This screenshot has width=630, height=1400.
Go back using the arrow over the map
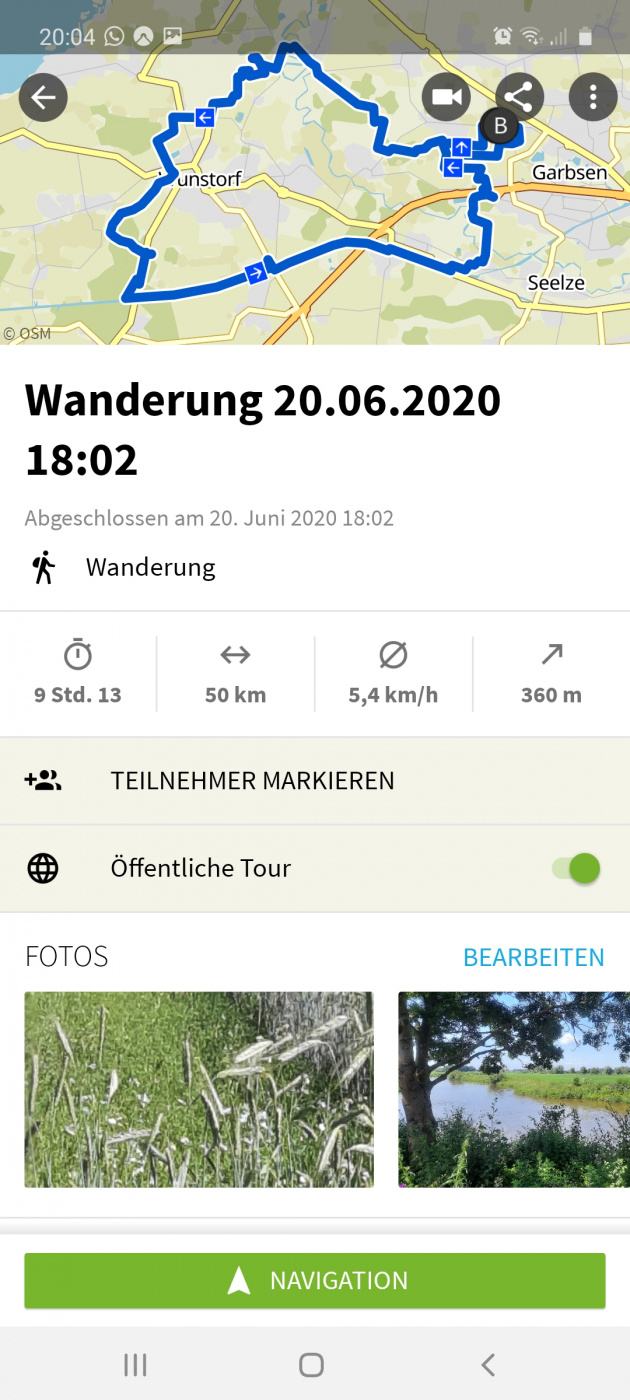(x=43, y=97)
